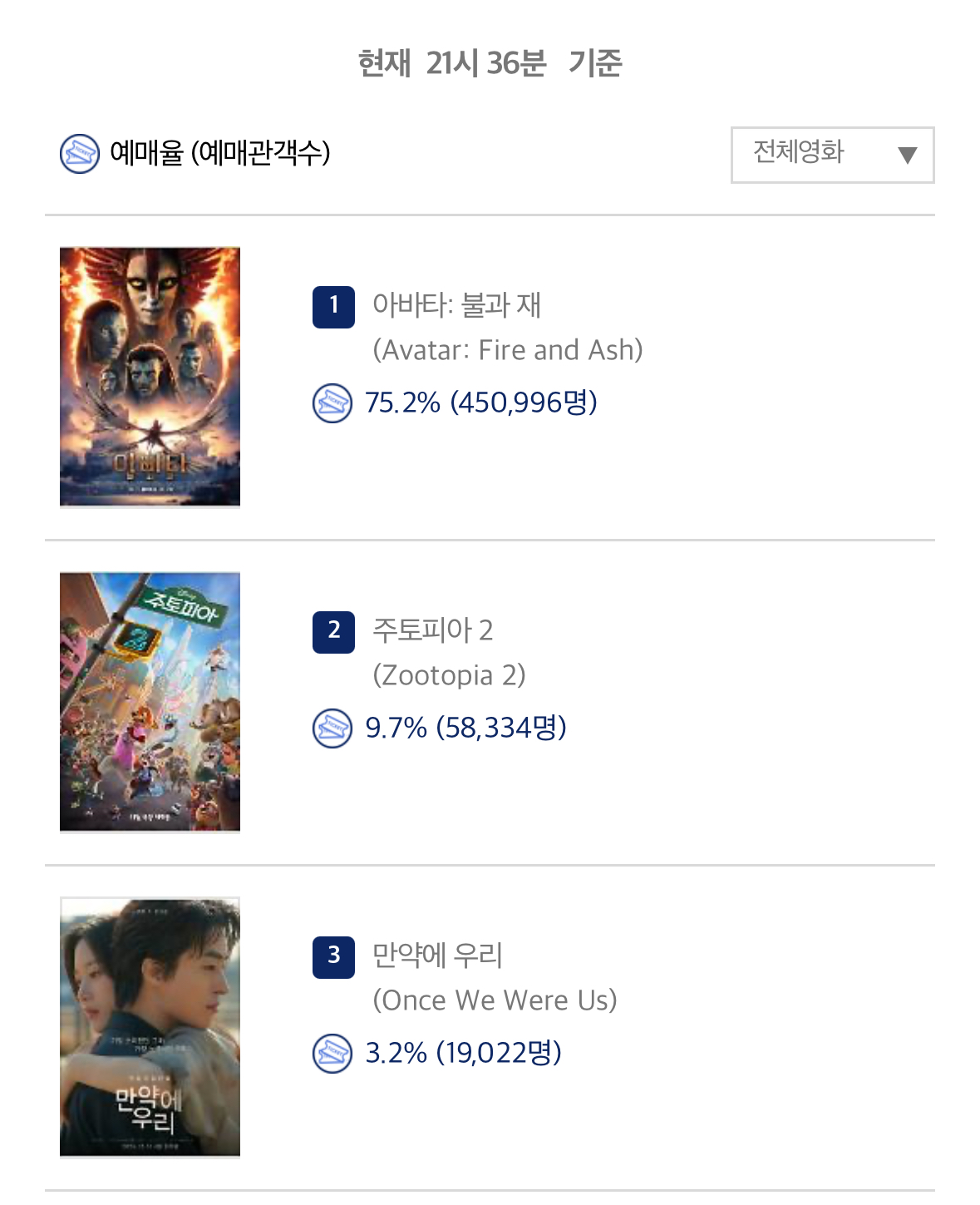The image size is (980, 1205).
Task: Select the 만약에 우리 movie poster
Action: tap(150, 1027)
